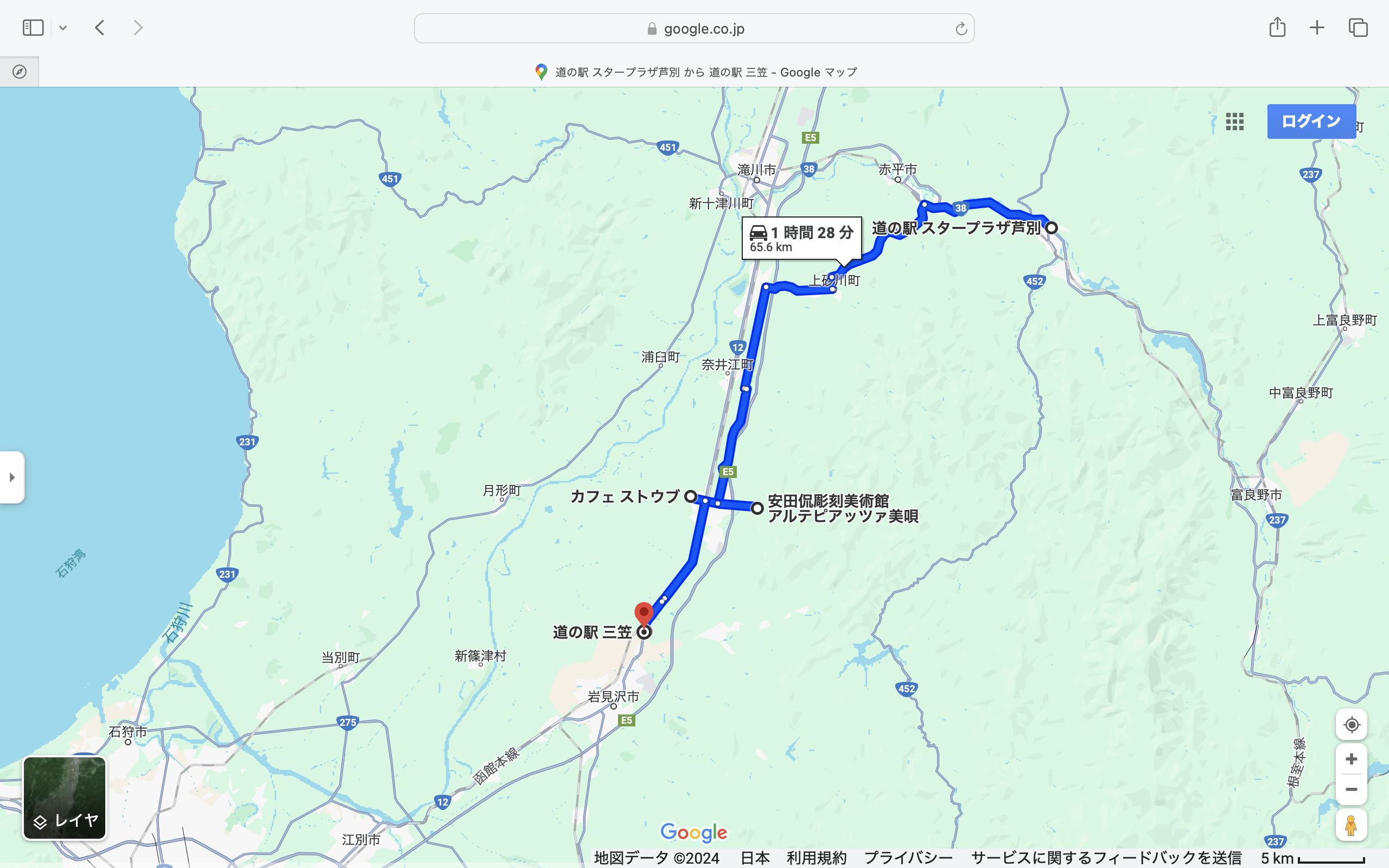Image resolution: width=1389 pixels, height=868 pixels.
Task: Share this Google Maps page
Action: pyautogui.click(x=1277, y=28)
